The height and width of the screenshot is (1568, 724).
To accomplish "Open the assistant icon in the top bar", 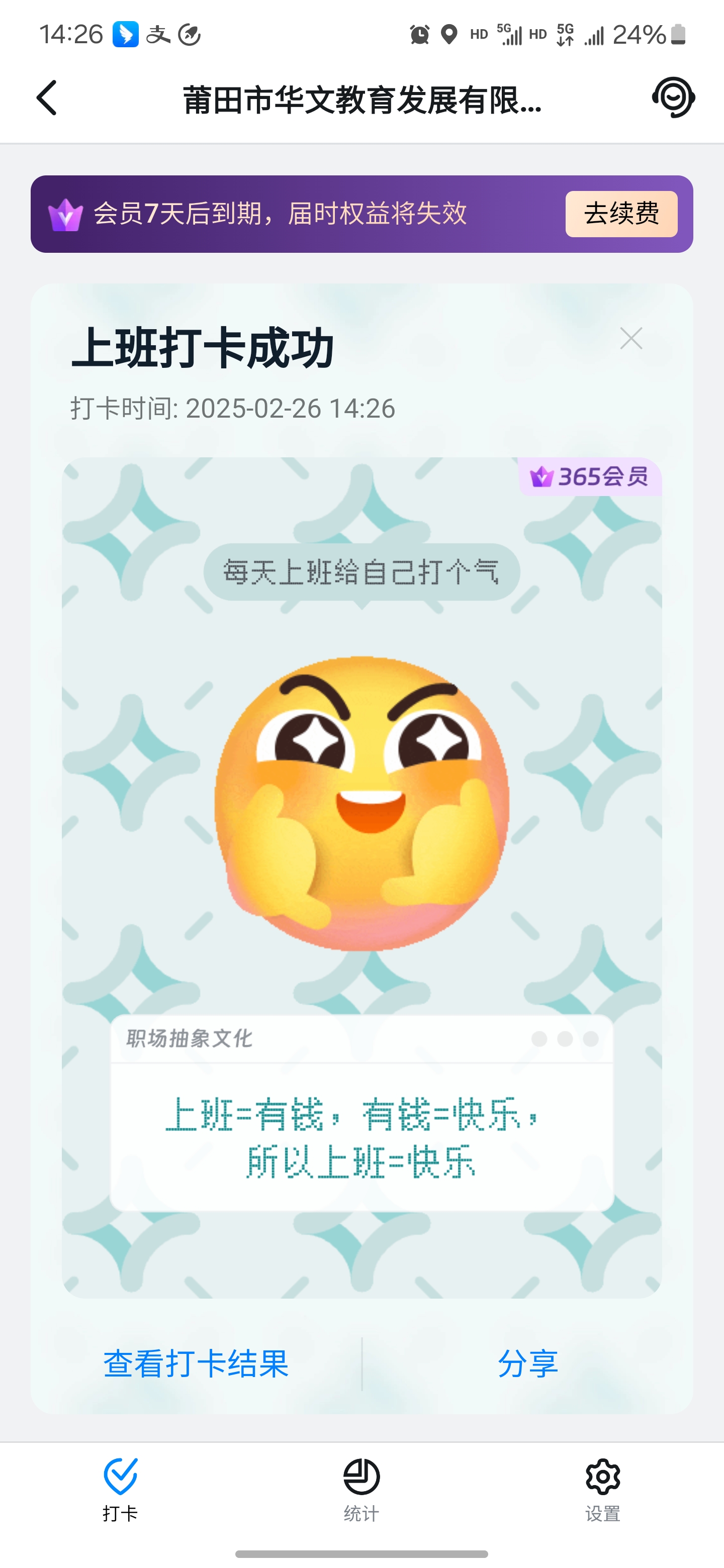I will click(x=673, y=97).
